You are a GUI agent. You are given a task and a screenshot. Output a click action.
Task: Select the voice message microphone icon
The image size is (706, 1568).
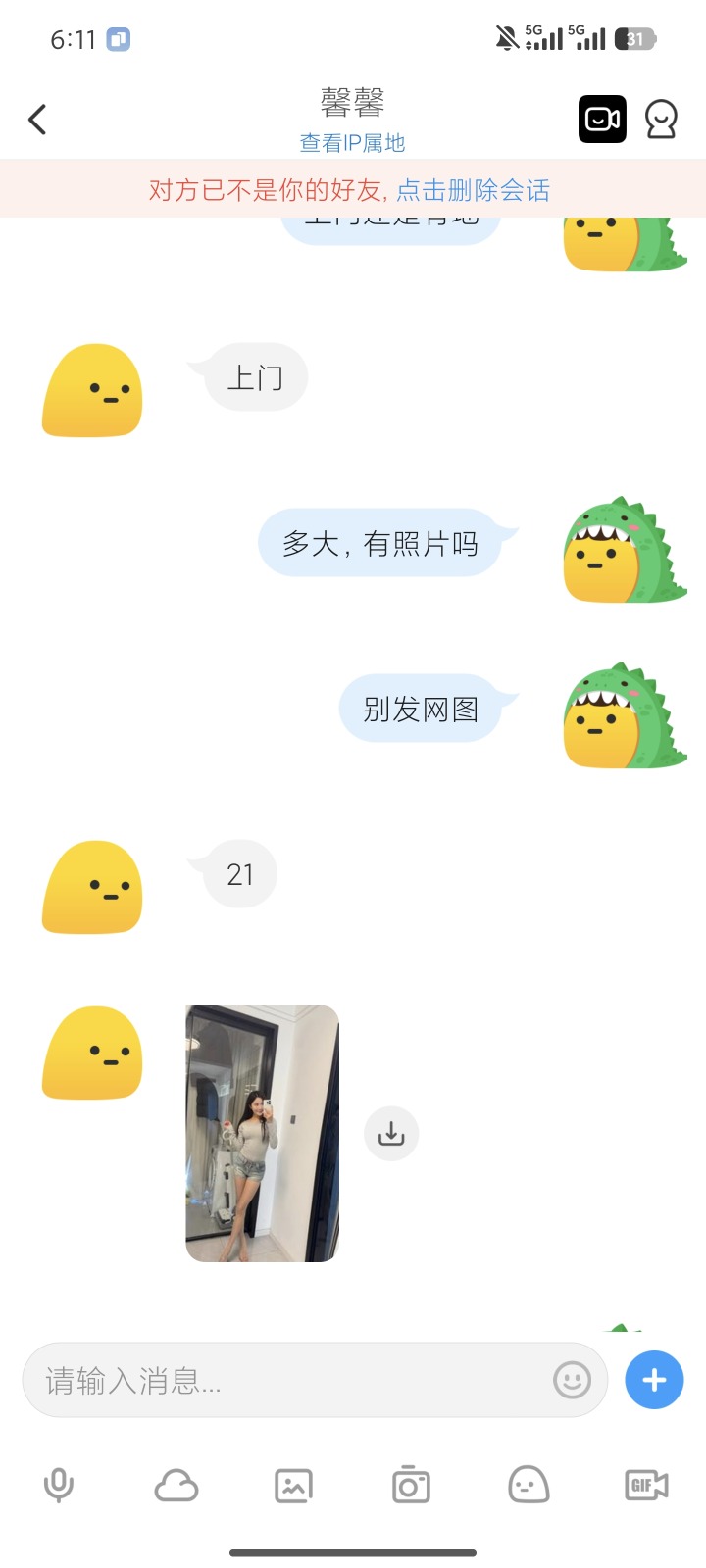59,1485
